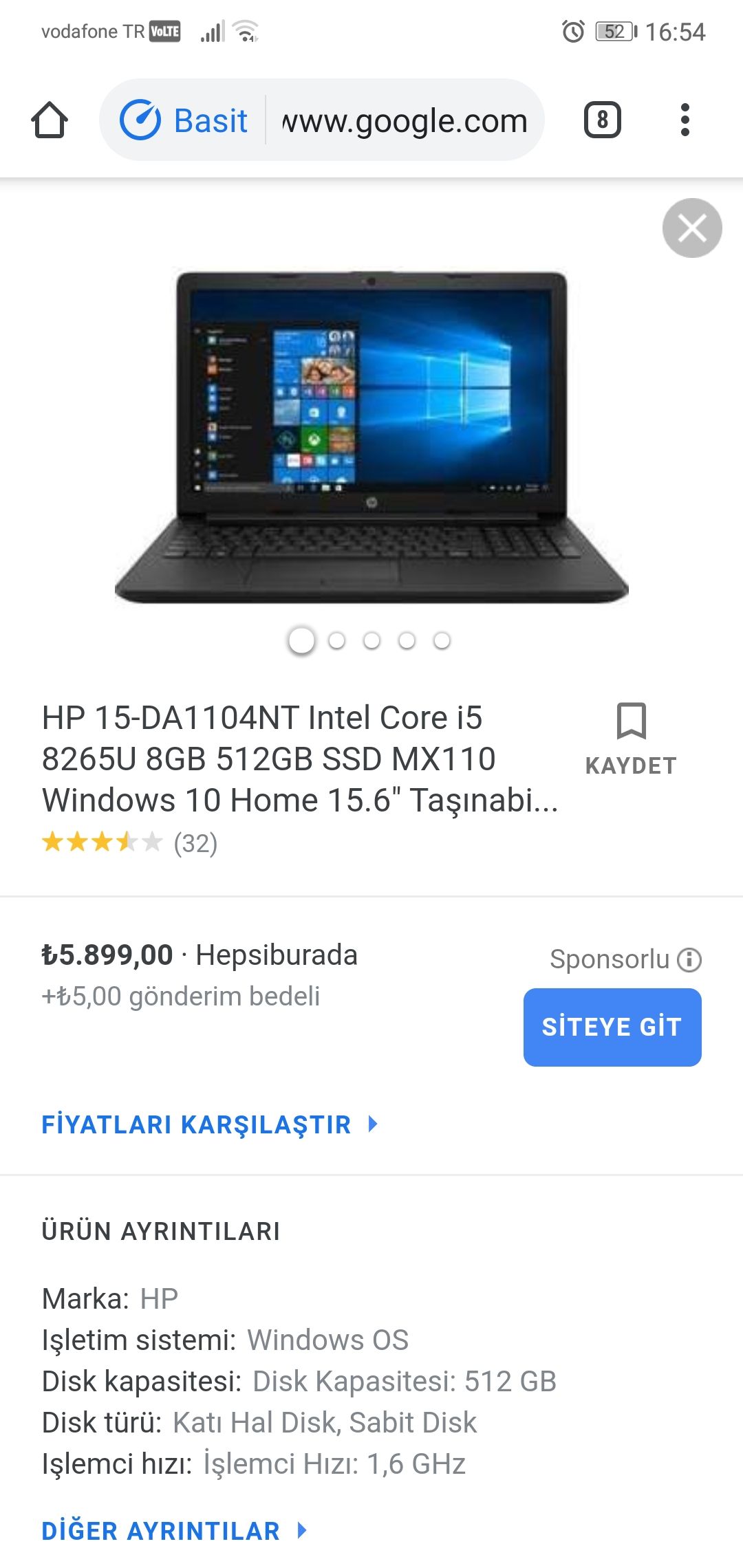
Task: Edit the www.google.com address bar
Action: click(x=405, y=121)
